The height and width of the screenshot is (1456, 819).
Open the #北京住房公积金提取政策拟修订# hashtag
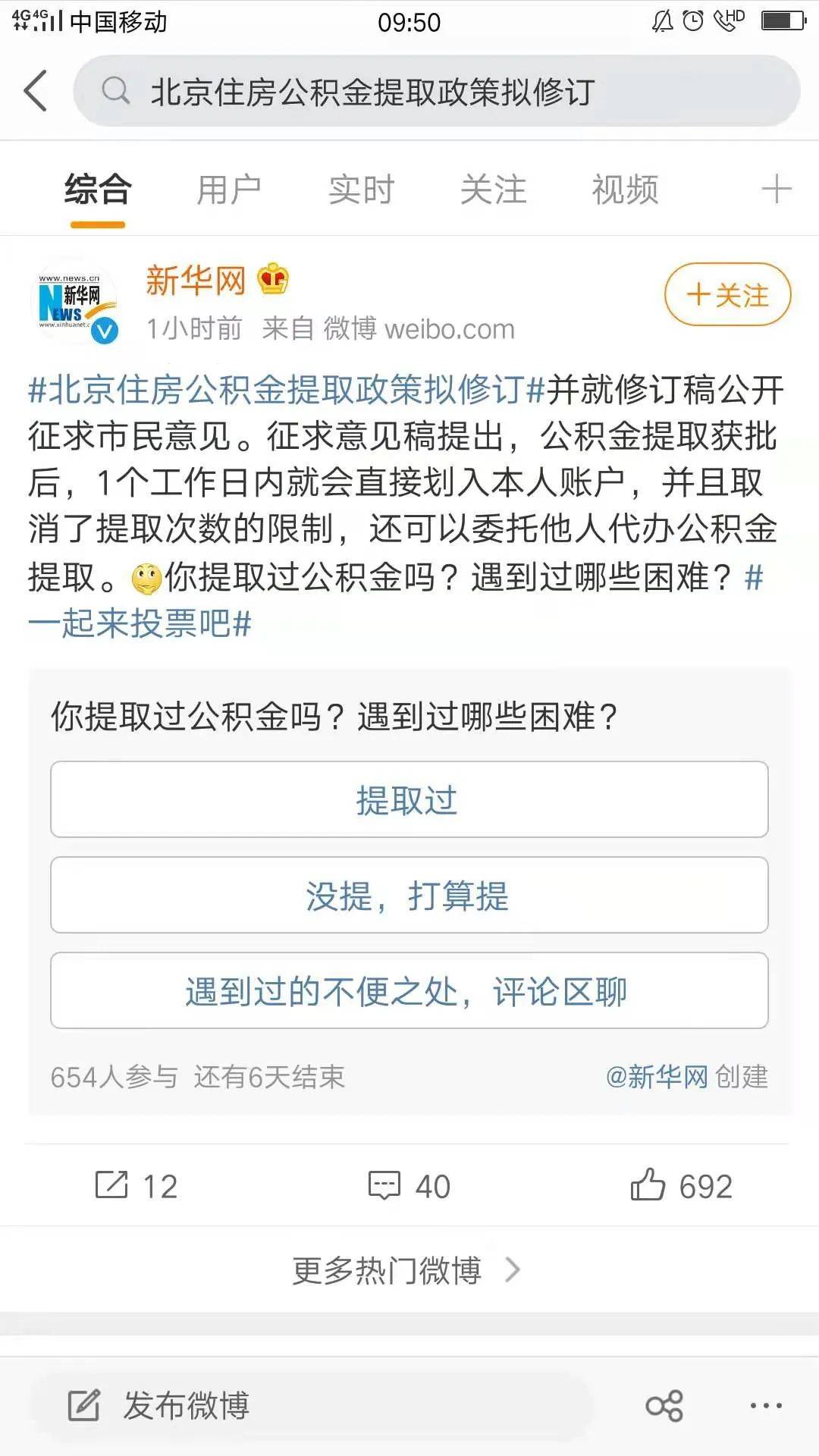click(x=287, y=390)
